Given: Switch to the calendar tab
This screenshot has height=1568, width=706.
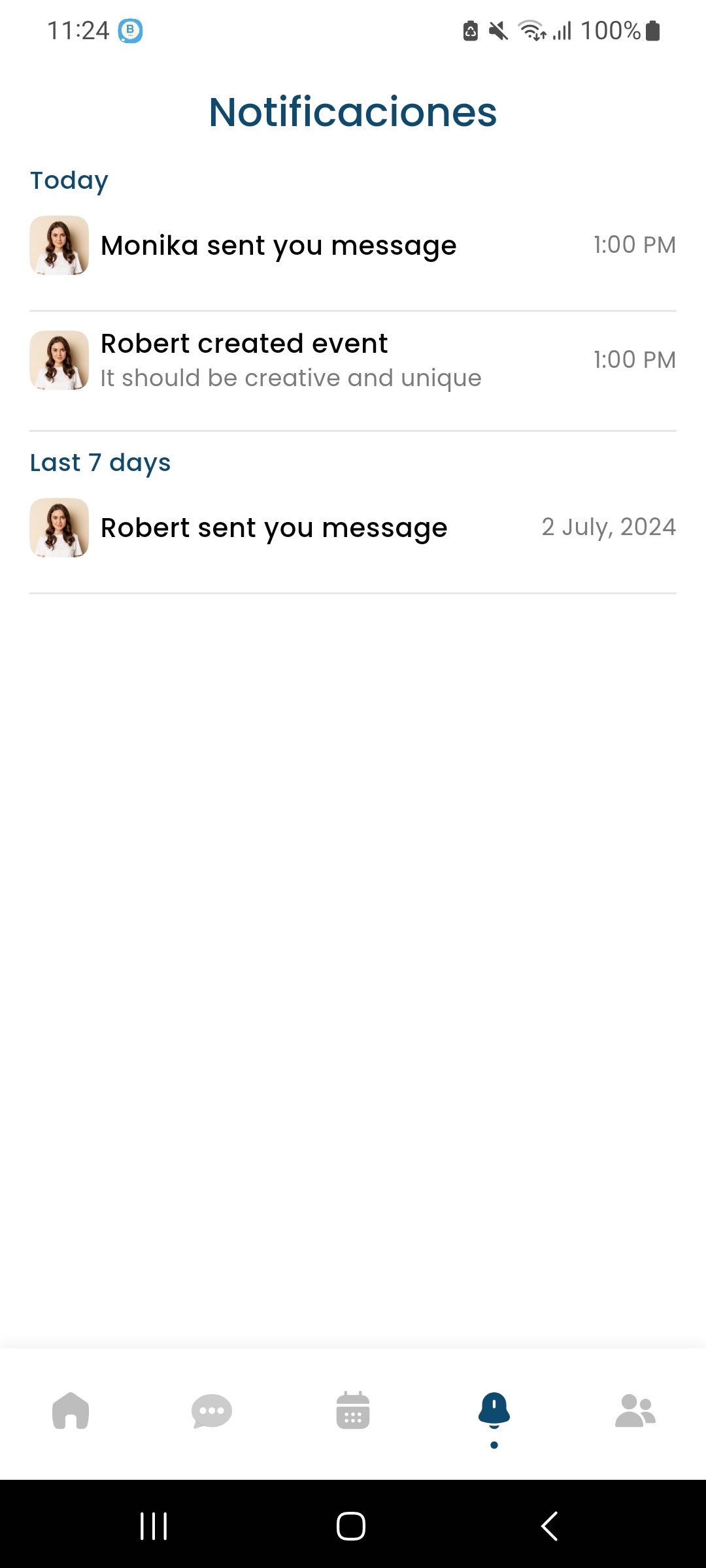Looking at the screenshot, I should click(x=353, y=1410).
